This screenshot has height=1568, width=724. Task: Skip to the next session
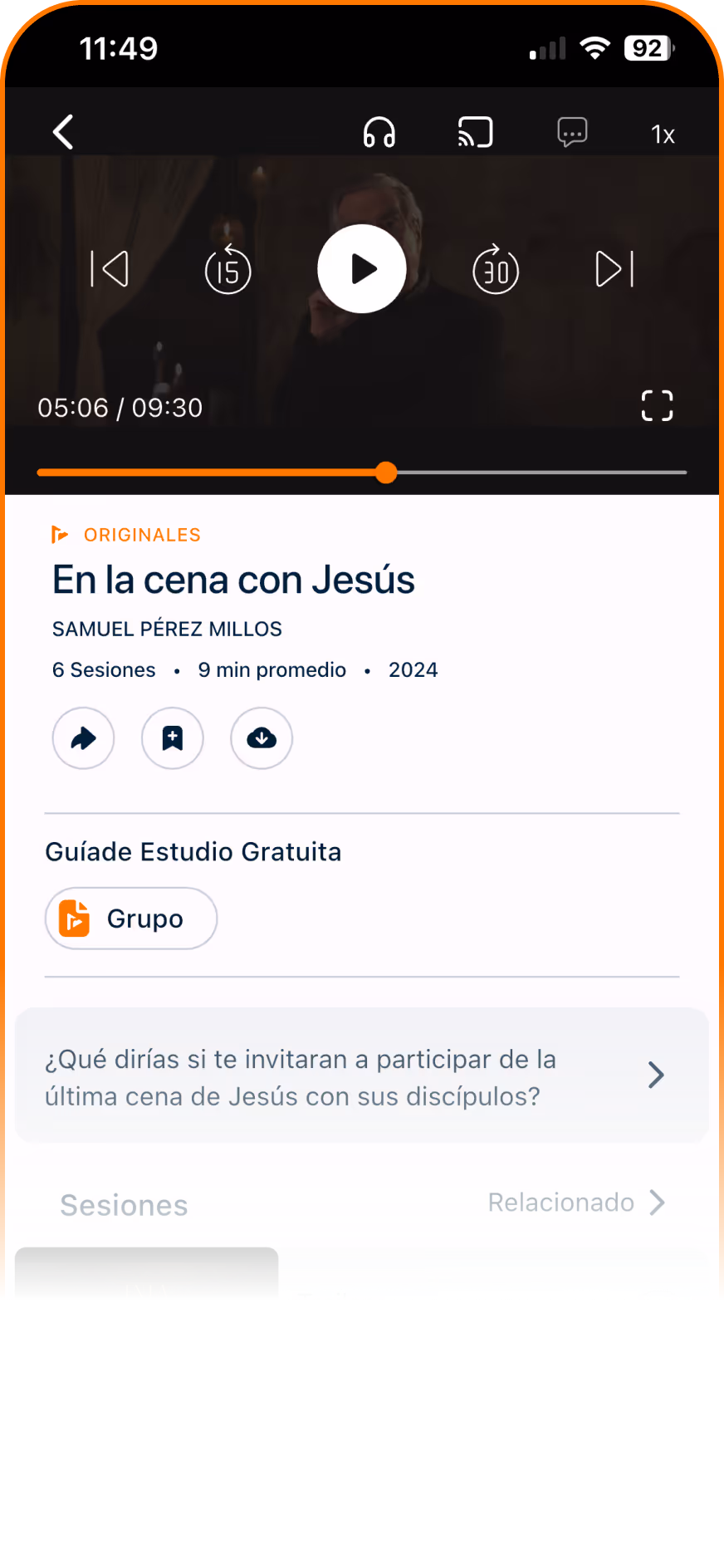click(615, 269)
